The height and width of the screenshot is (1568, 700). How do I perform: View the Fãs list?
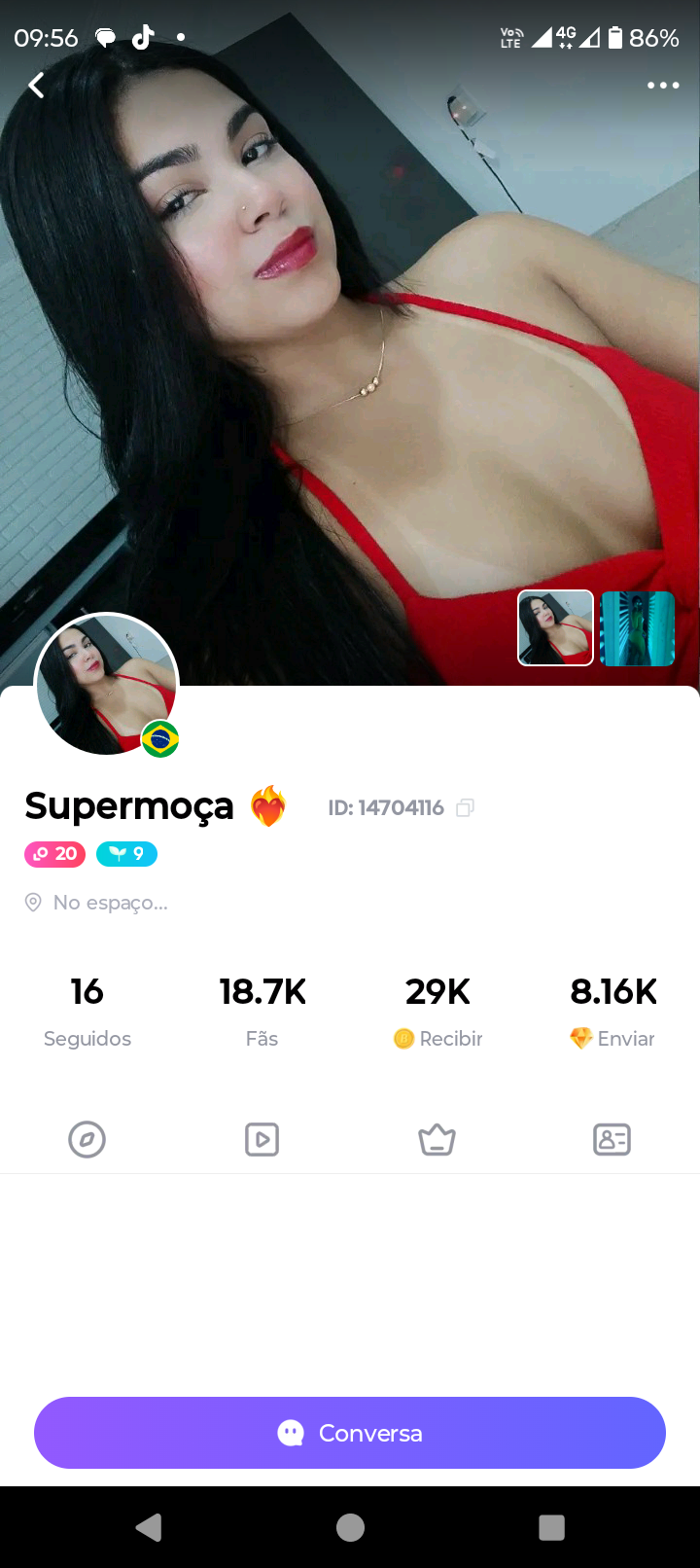click(262, 1012)
